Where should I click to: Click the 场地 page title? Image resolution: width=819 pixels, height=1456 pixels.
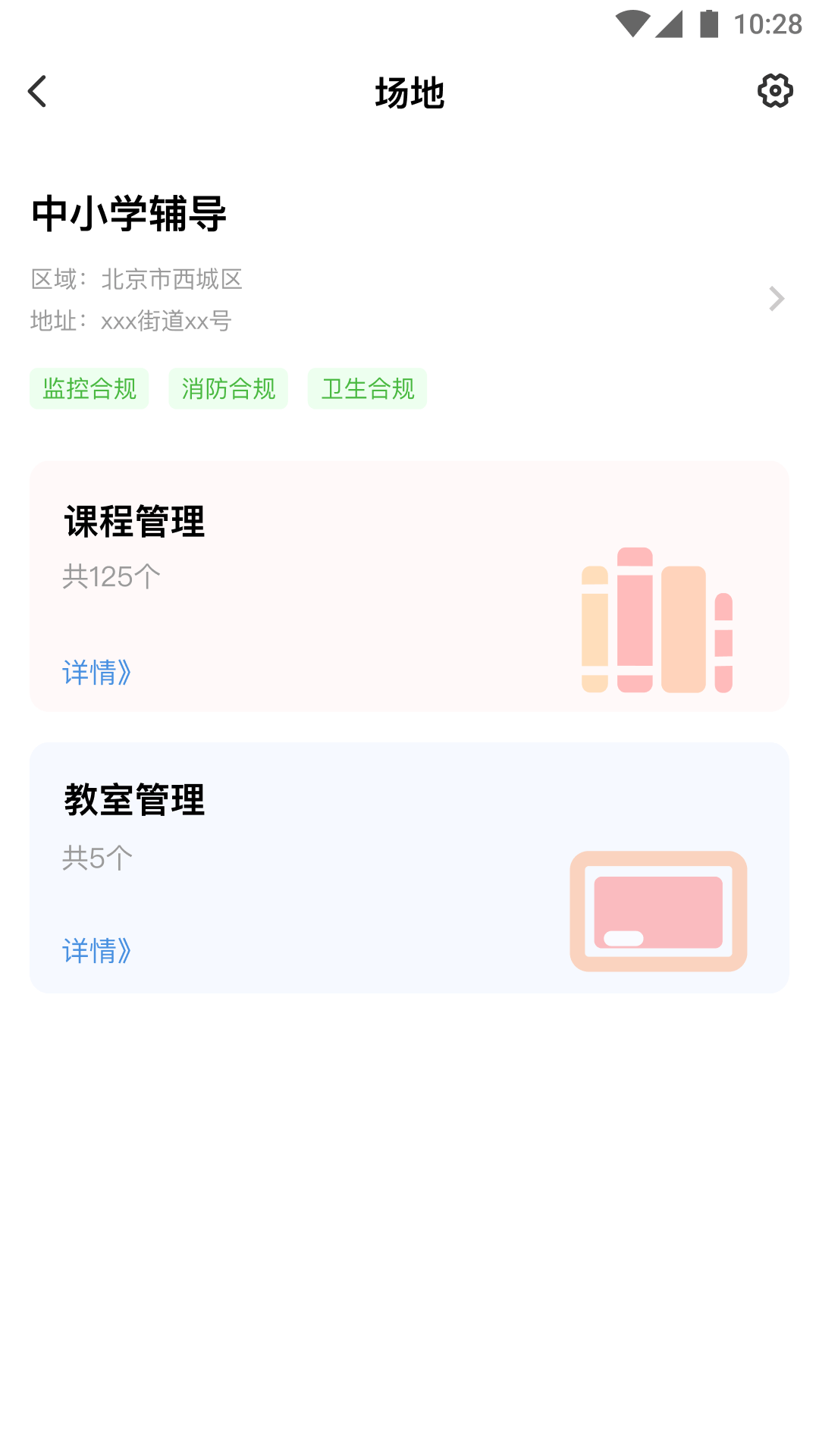coord(409,94)
